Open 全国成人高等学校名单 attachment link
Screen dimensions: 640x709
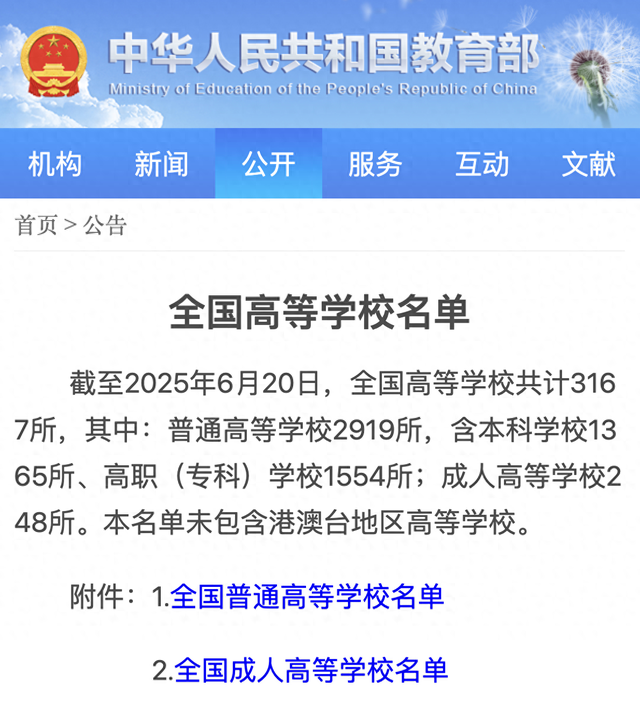pos(311,669)
